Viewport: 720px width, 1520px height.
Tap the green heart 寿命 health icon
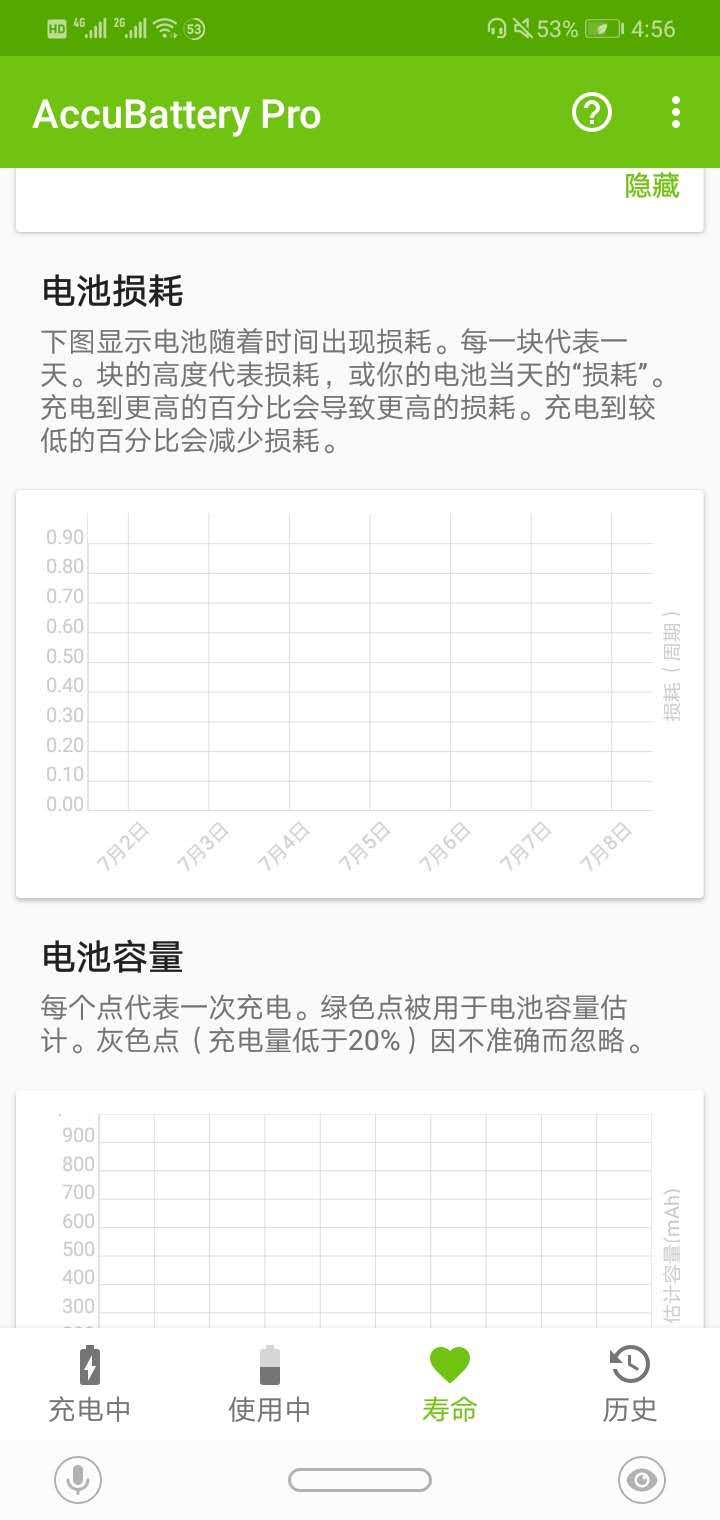point(449,1363)
